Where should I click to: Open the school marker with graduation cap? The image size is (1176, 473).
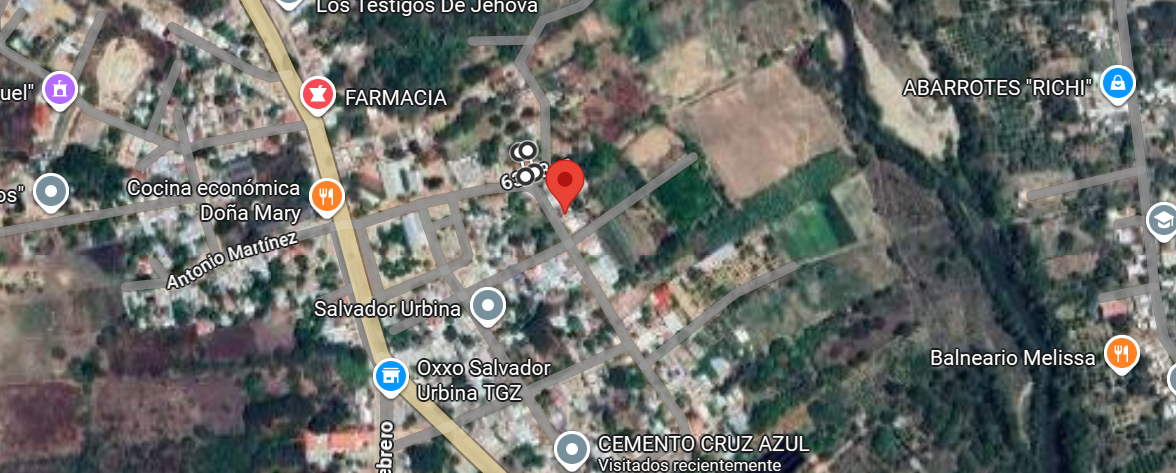(x=1162, y=220)
